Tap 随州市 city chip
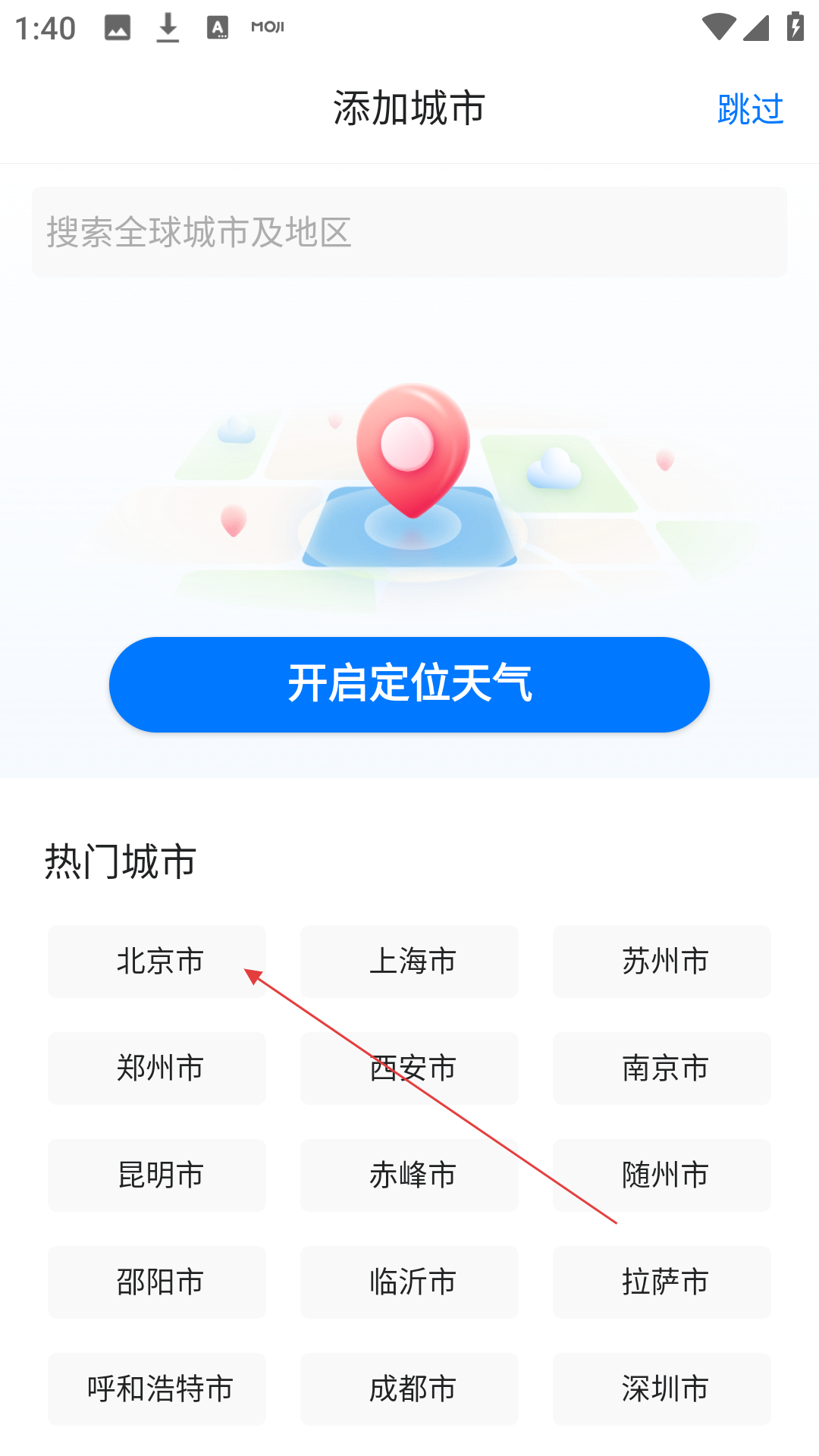The width and height of the screenshot is (819, 1456). click(x=662, y=1175)
